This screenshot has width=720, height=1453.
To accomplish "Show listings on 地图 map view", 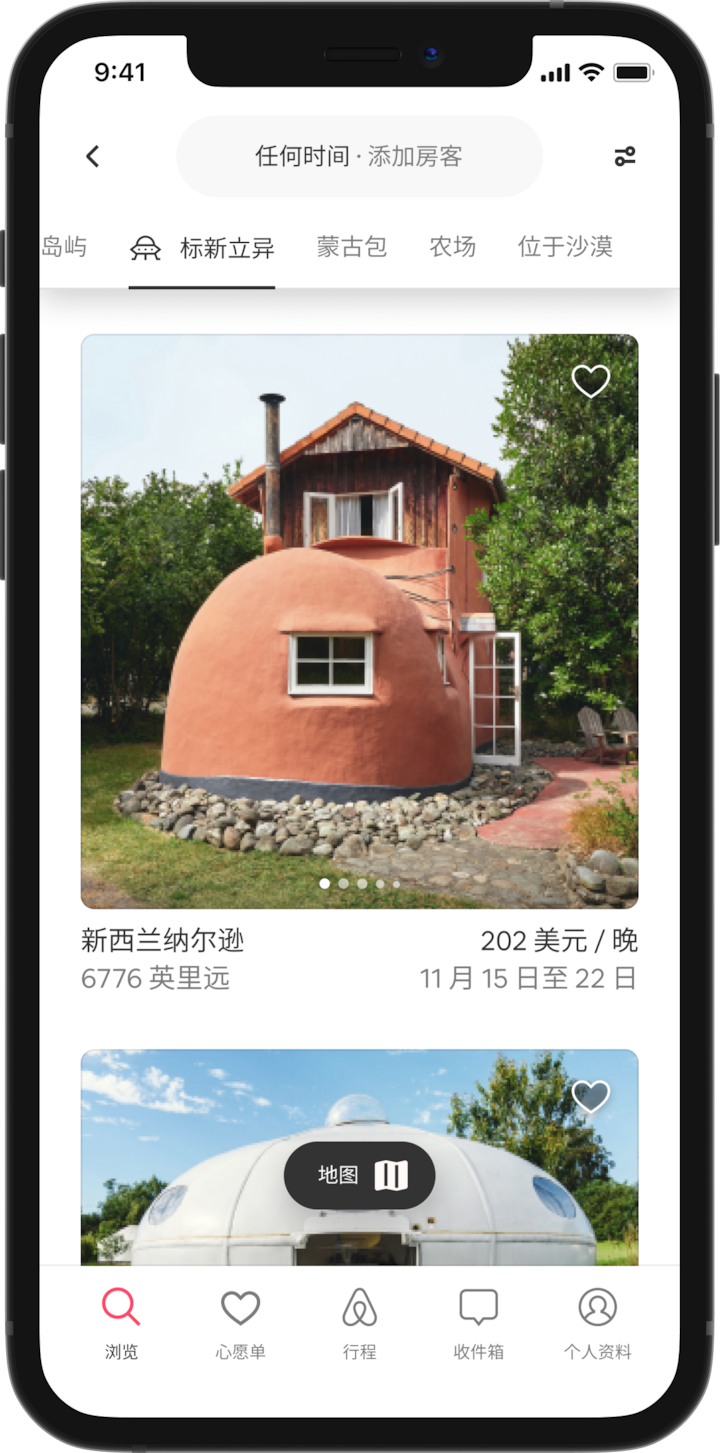I will point(360,1175).
